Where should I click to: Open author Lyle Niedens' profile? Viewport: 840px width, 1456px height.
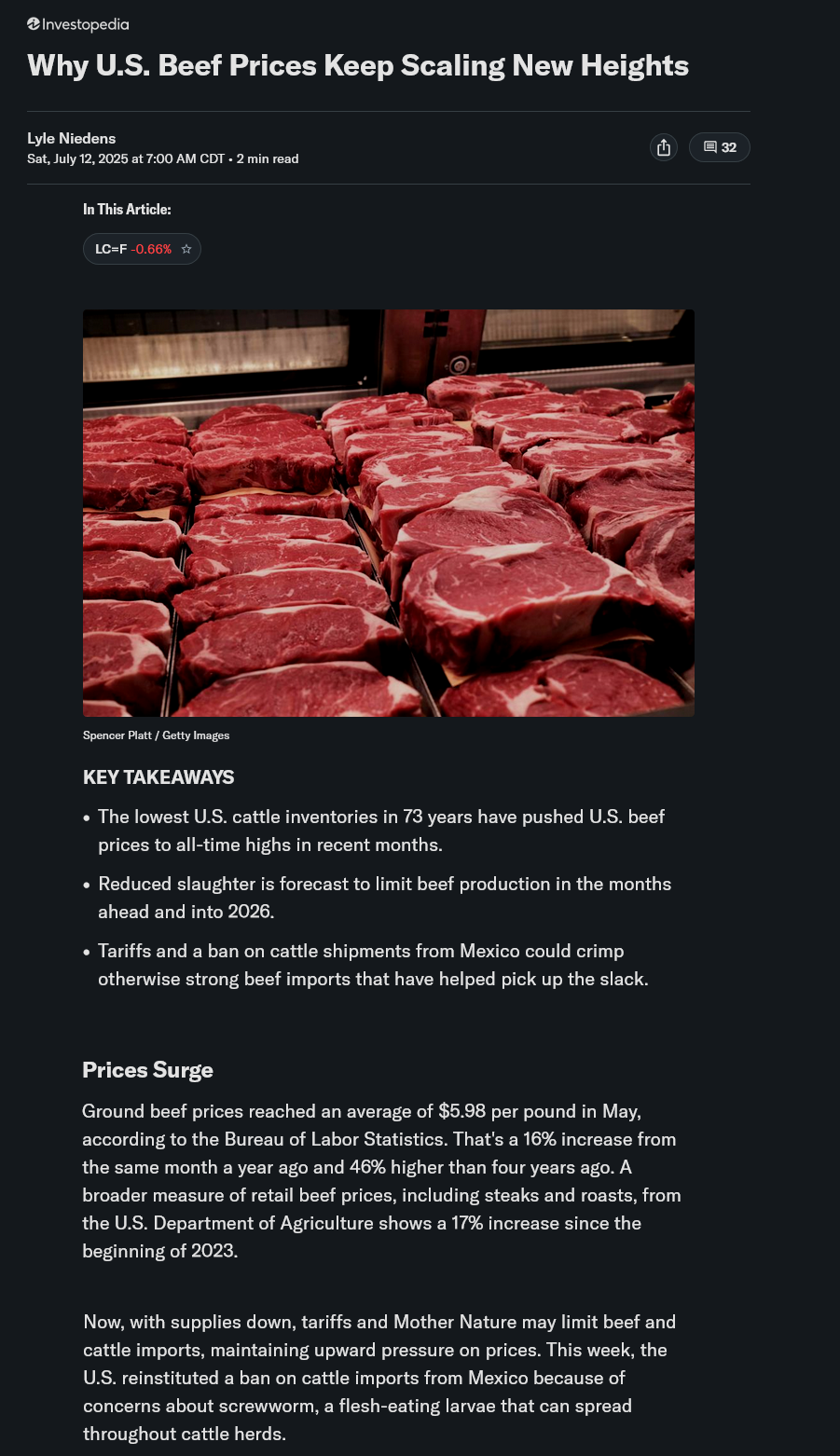pos(72,138)
